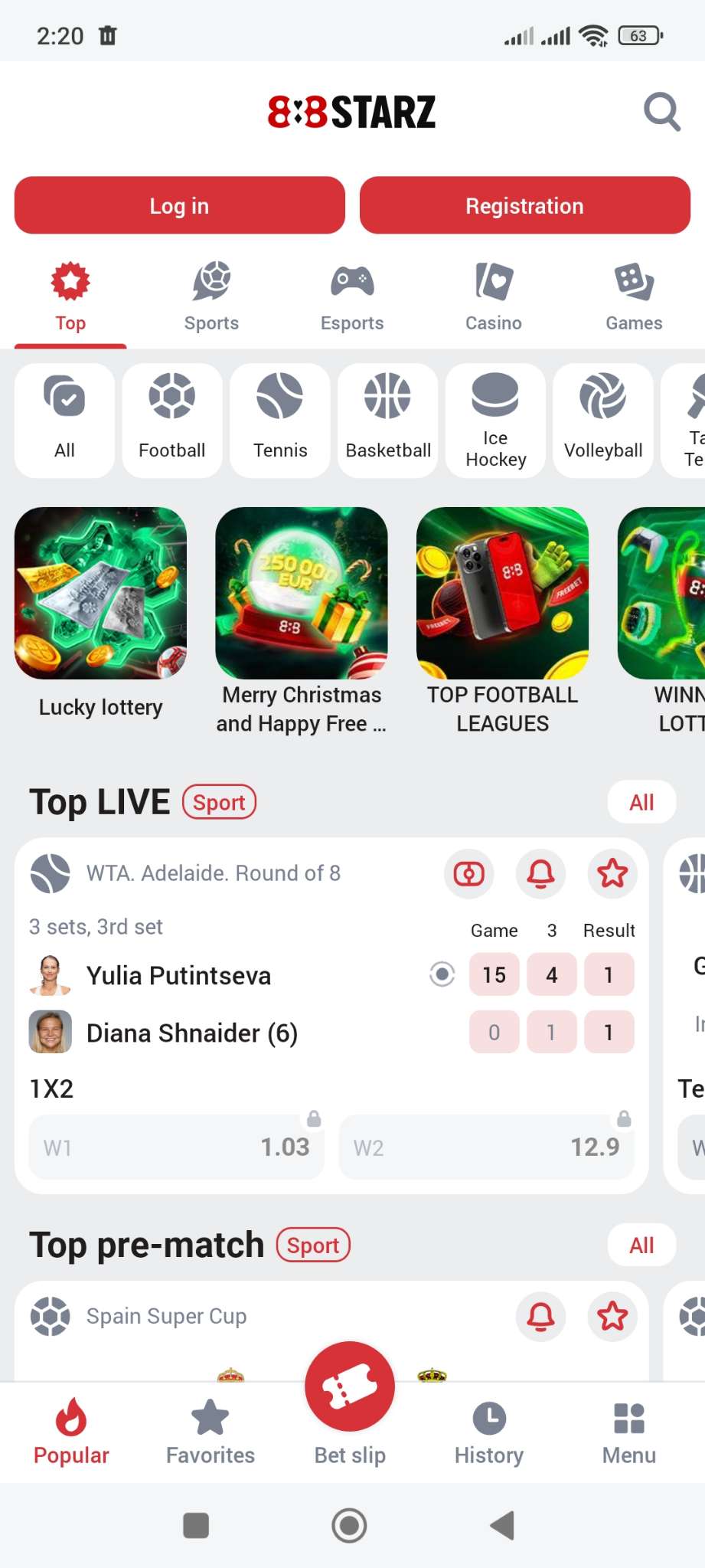Open the search icon
The image size is (705, 1568).
[x=661, y=112]
